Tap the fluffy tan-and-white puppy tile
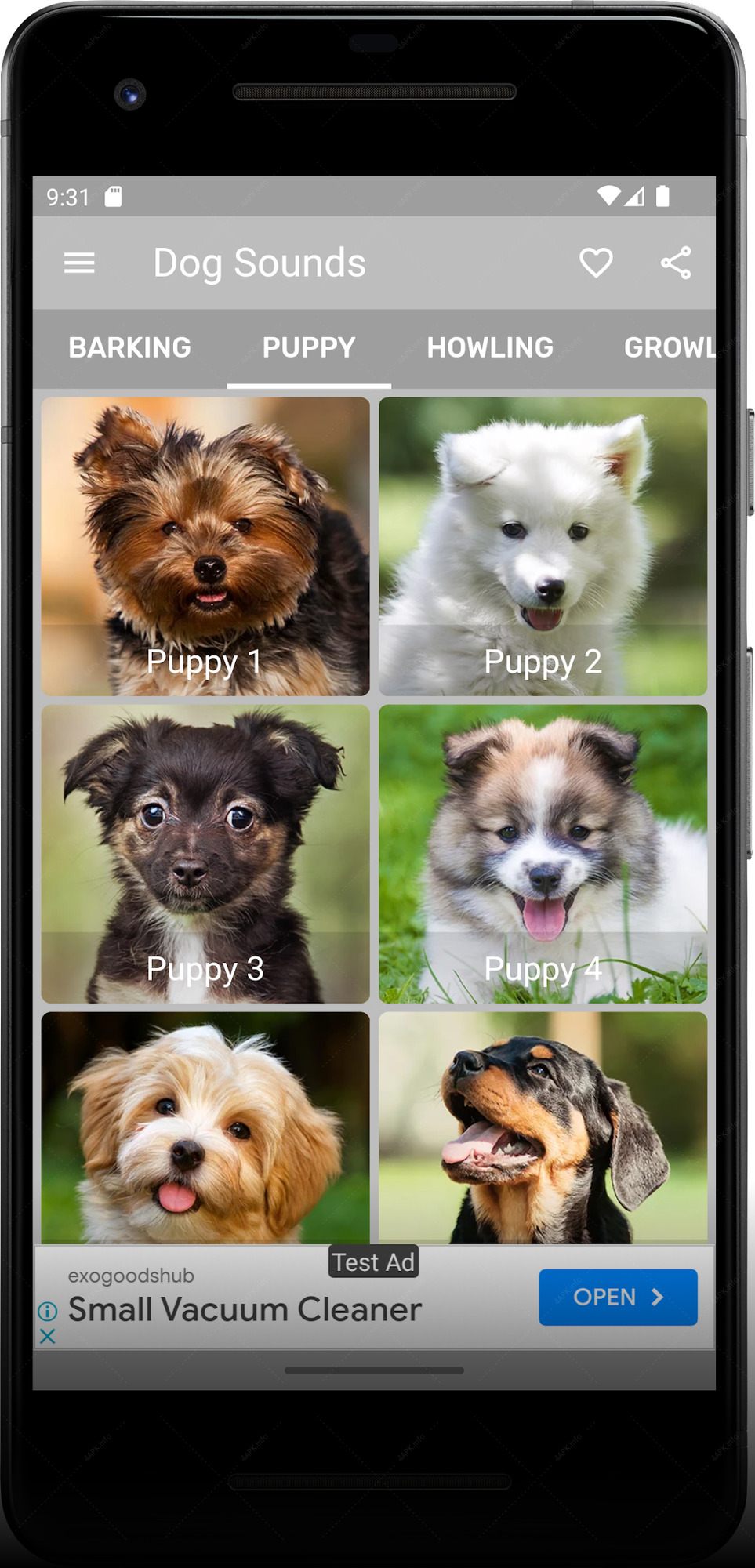 (x=205, y=1127)
